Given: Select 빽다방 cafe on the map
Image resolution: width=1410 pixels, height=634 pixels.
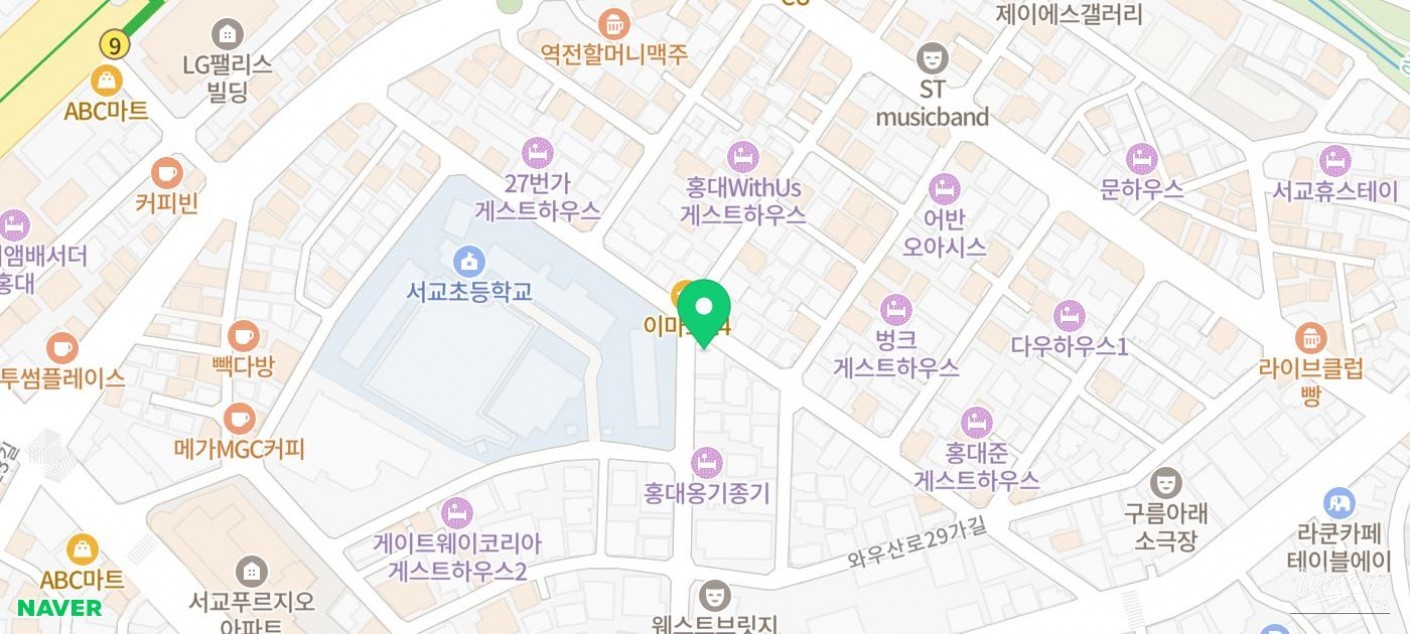Looking at the screenshot, I should pyautogui.click(x=243, y=336).
